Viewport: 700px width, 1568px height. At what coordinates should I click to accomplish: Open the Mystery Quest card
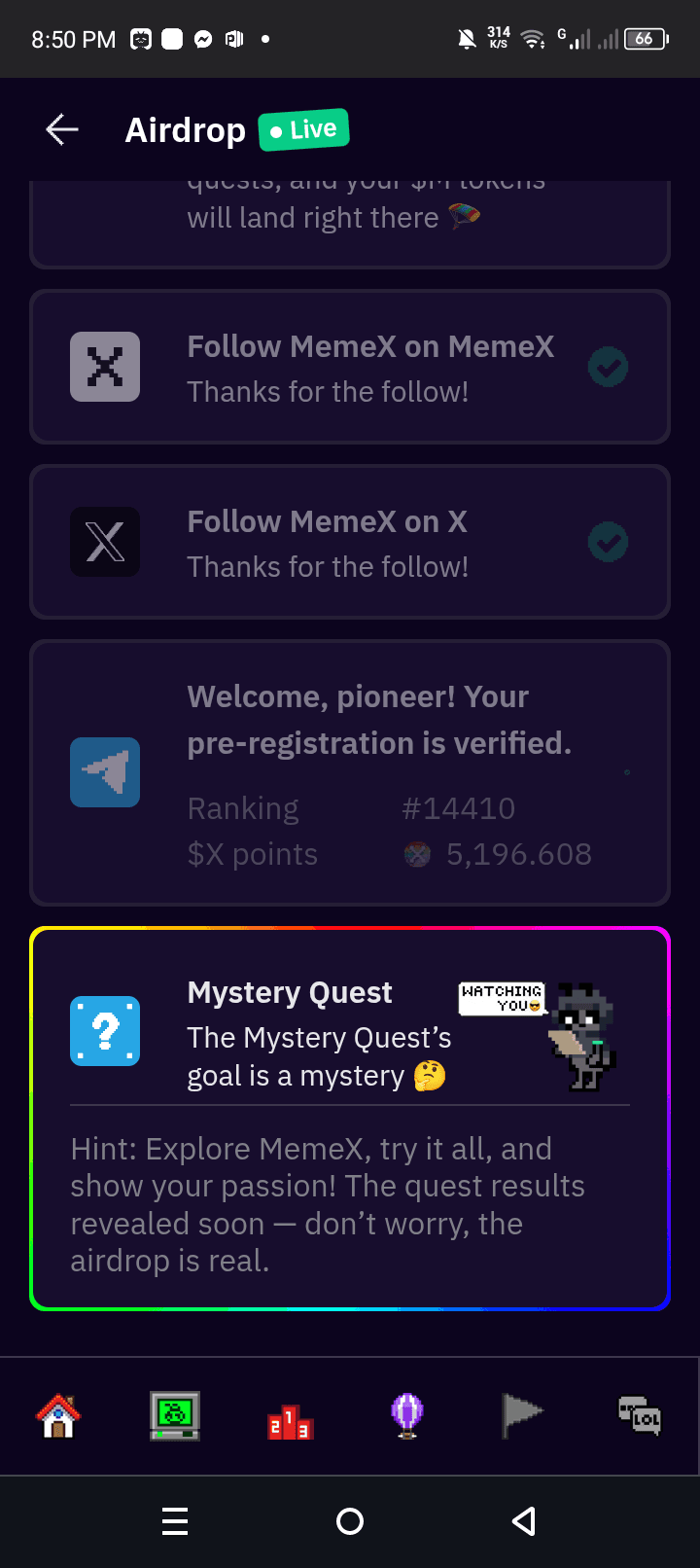tap(350, 1119)
